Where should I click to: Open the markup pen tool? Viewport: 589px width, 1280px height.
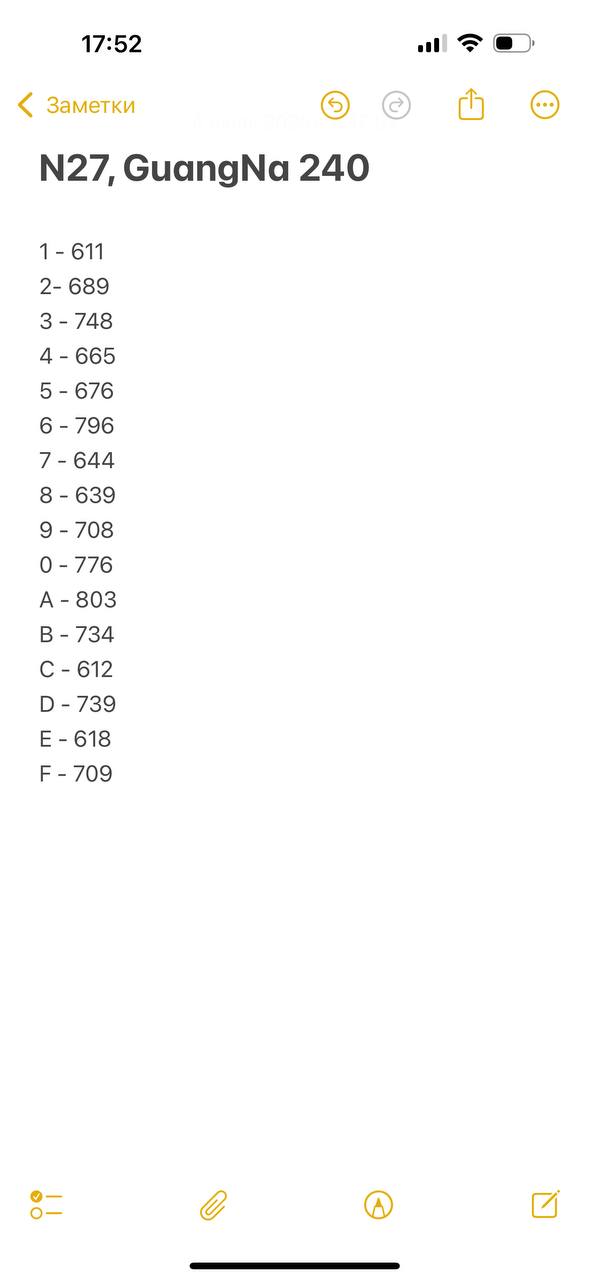pyautogui.click(x=378, y=1205)
